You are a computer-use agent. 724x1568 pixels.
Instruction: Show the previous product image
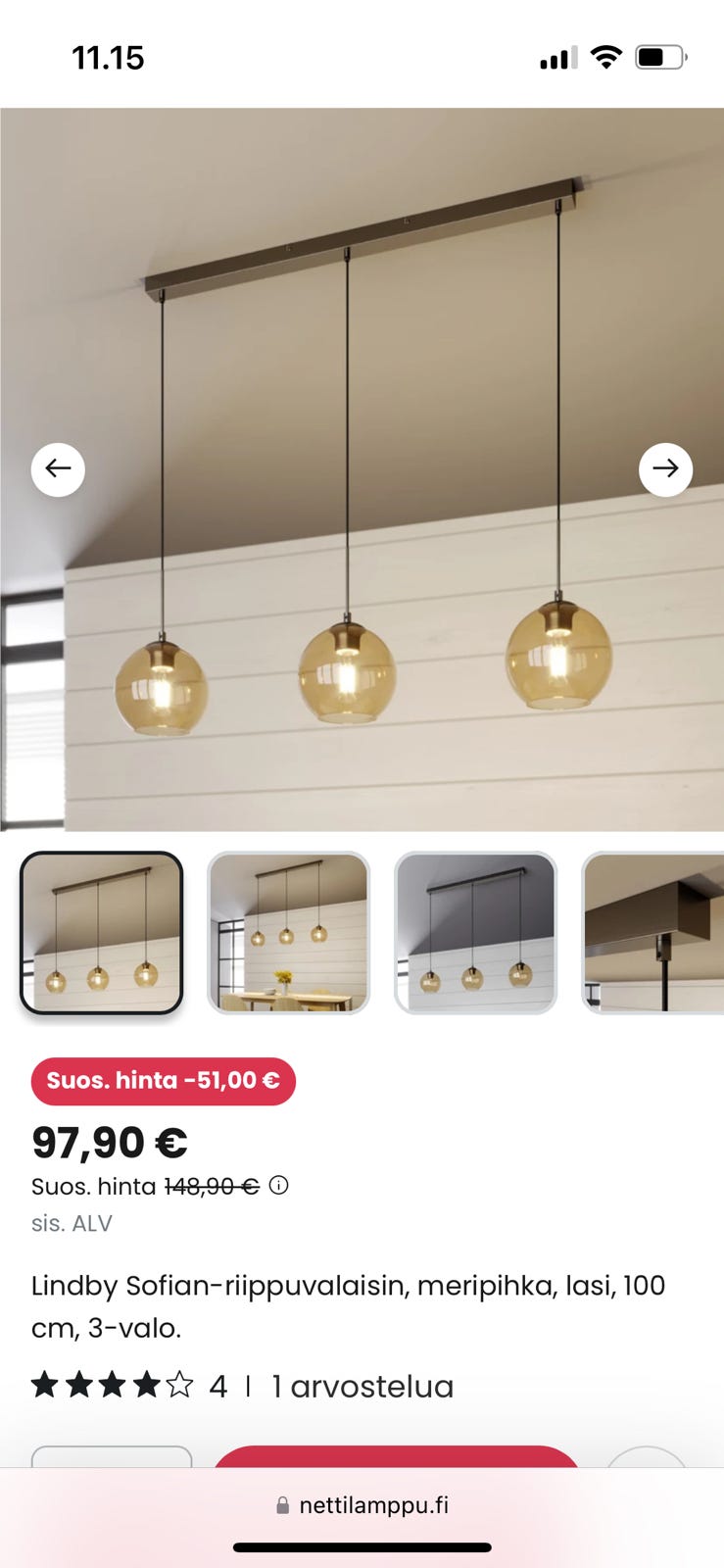tap(58, 469)
